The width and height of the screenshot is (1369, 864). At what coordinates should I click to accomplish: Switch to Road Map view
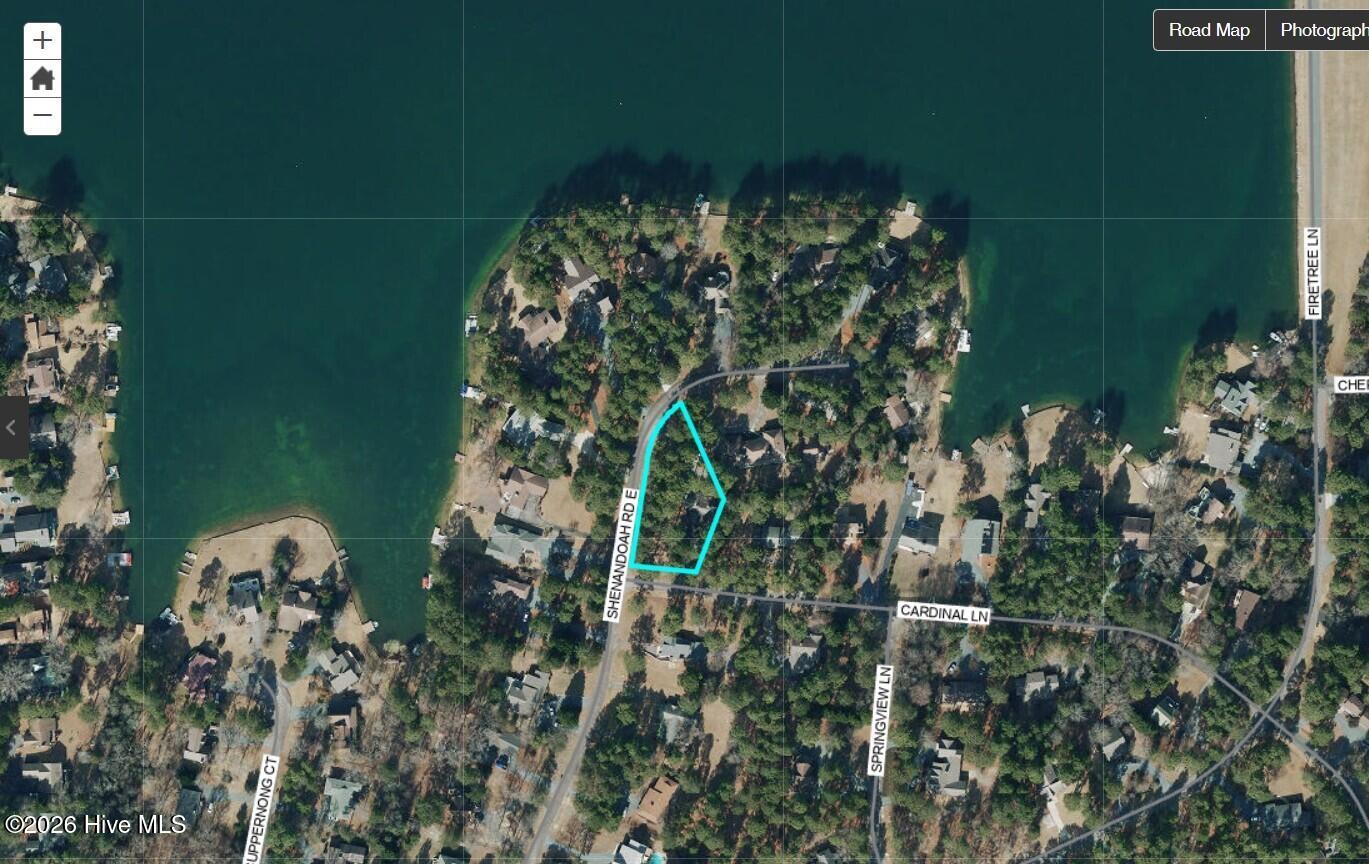(1209, 30)
